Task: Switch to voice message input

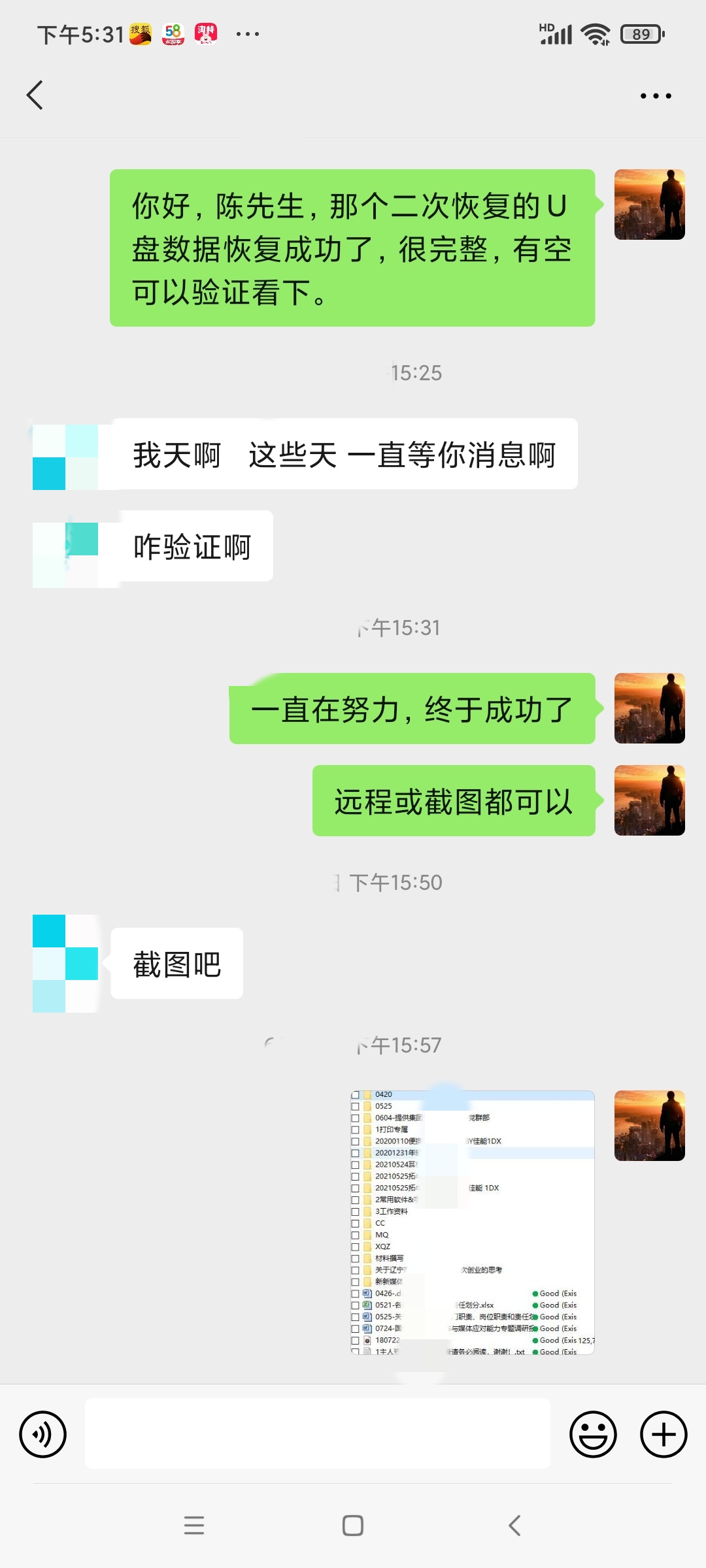Action: tap(43, 1434)
